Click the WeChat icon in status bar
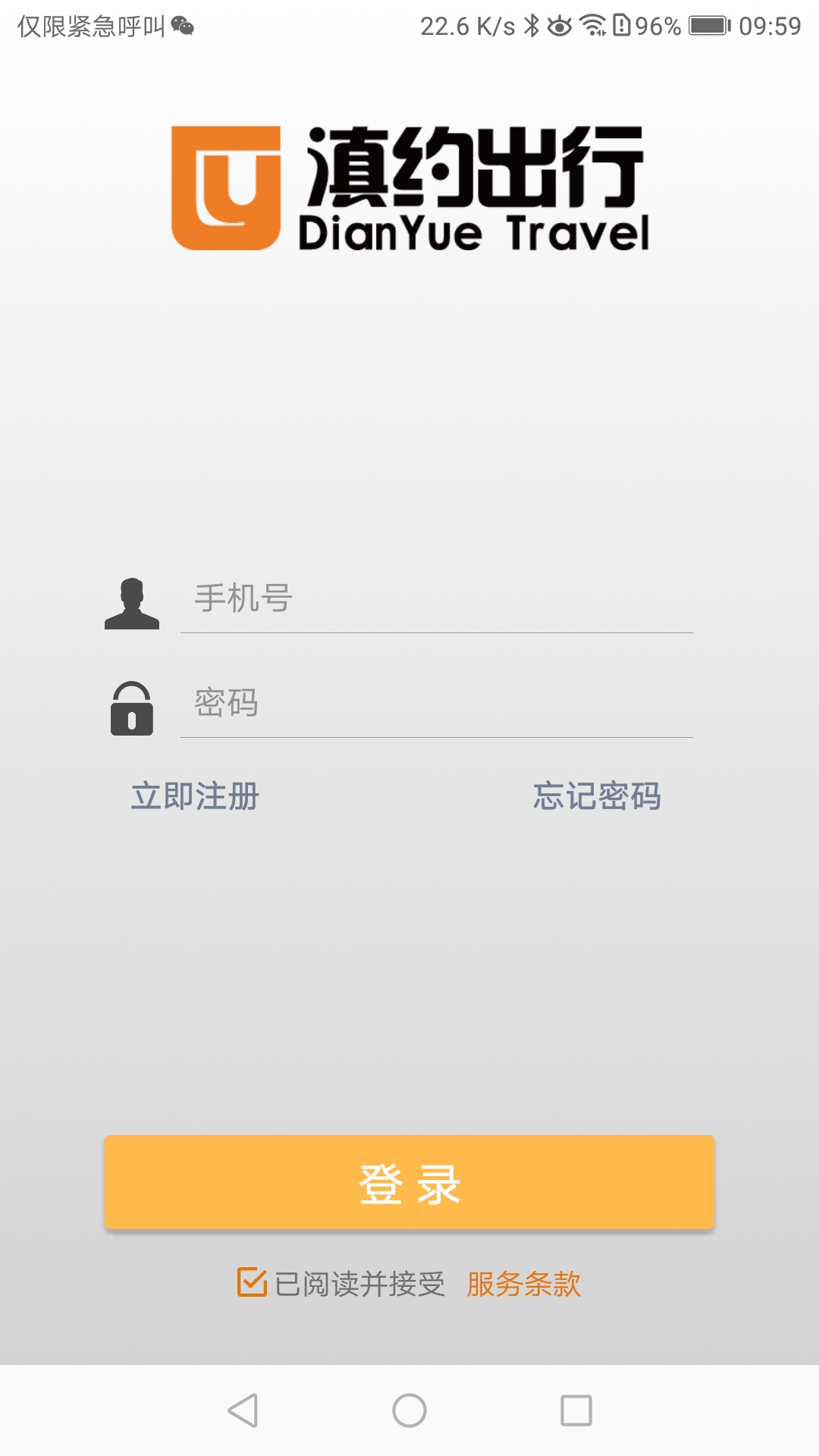819x1456 pixels. [x=182, y=25]
